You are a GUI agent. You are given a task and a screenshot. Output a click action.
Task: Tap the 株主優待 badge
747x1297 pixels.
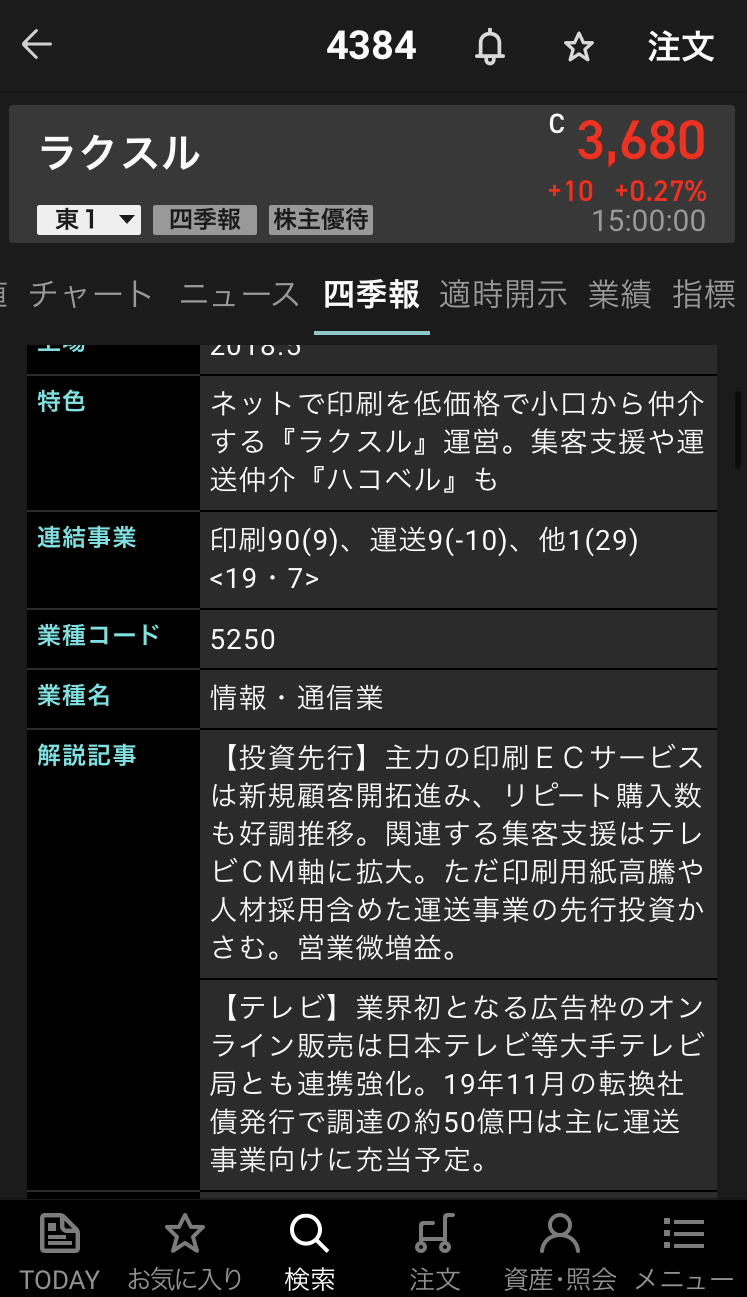click(x=321, y=220)
